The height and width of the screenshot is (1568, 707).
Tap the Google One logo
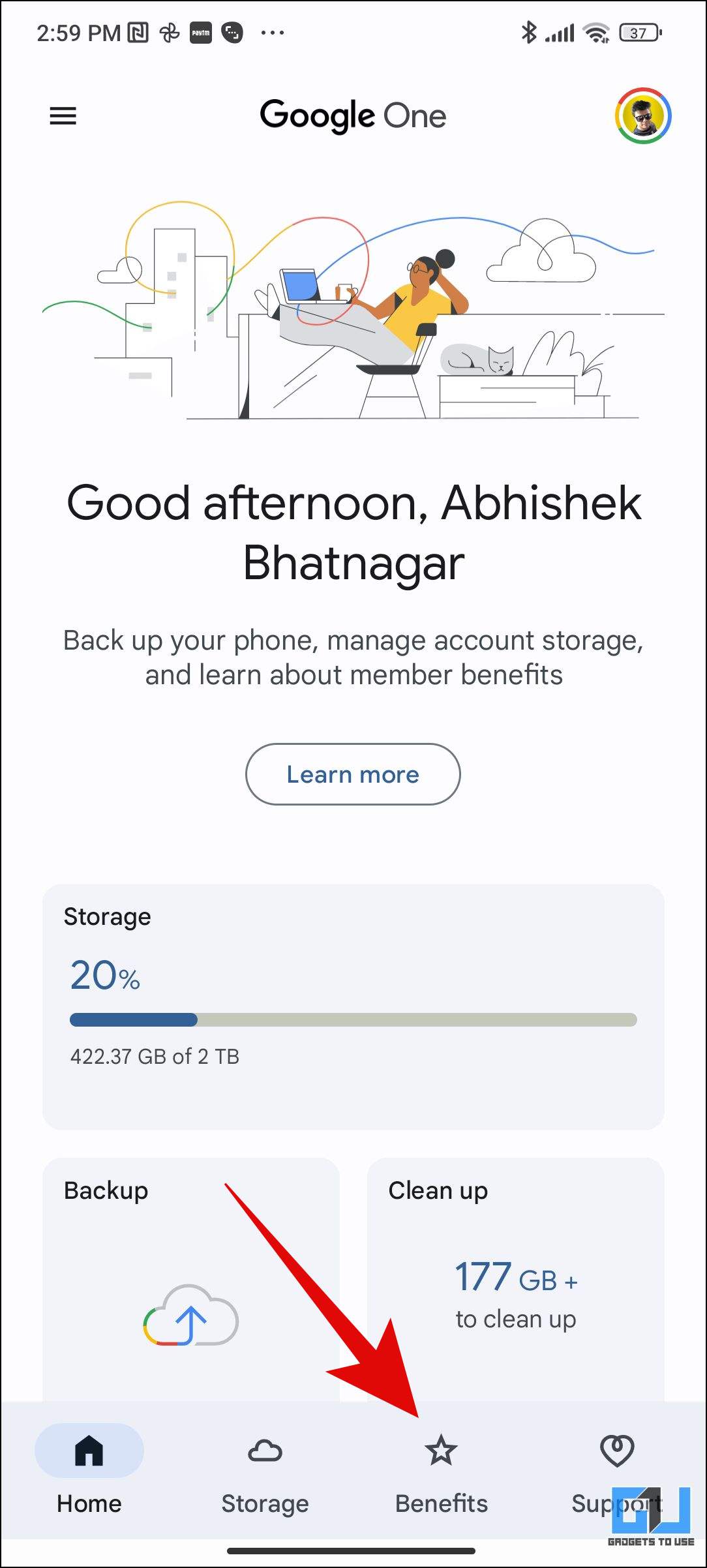tap(352, 115)
